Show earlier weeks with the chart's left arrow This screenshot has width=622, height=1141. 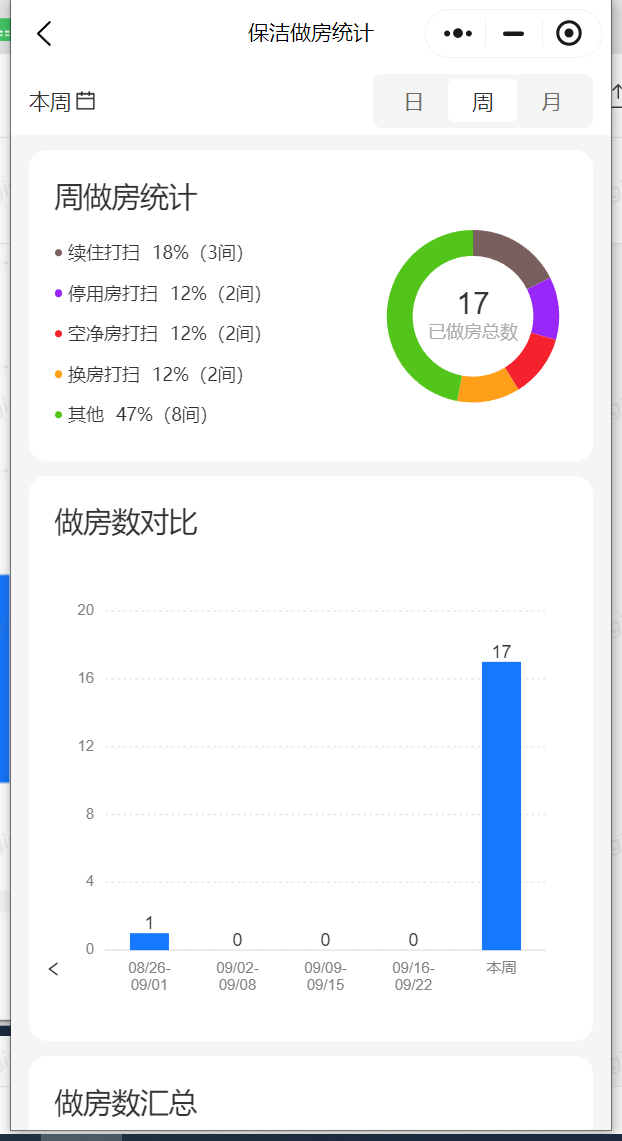(x=53, y=969)
